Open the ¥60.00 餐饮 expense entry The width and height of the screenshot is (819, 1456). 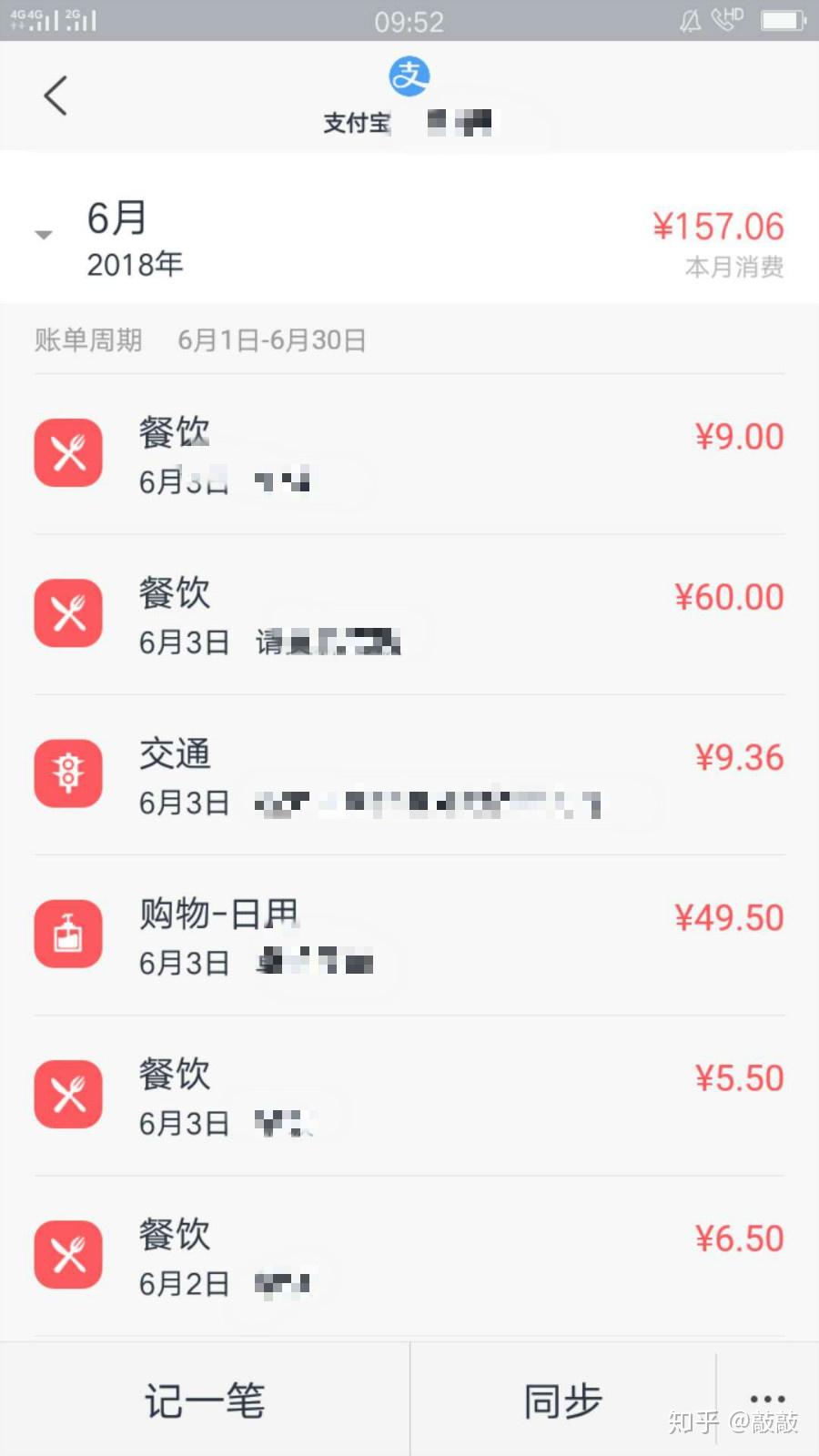409,614
